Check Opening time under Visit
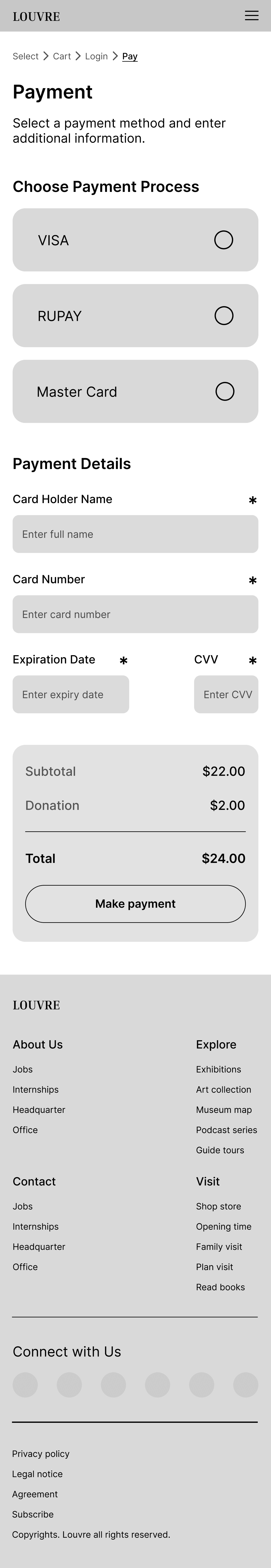 (224, 1226)
